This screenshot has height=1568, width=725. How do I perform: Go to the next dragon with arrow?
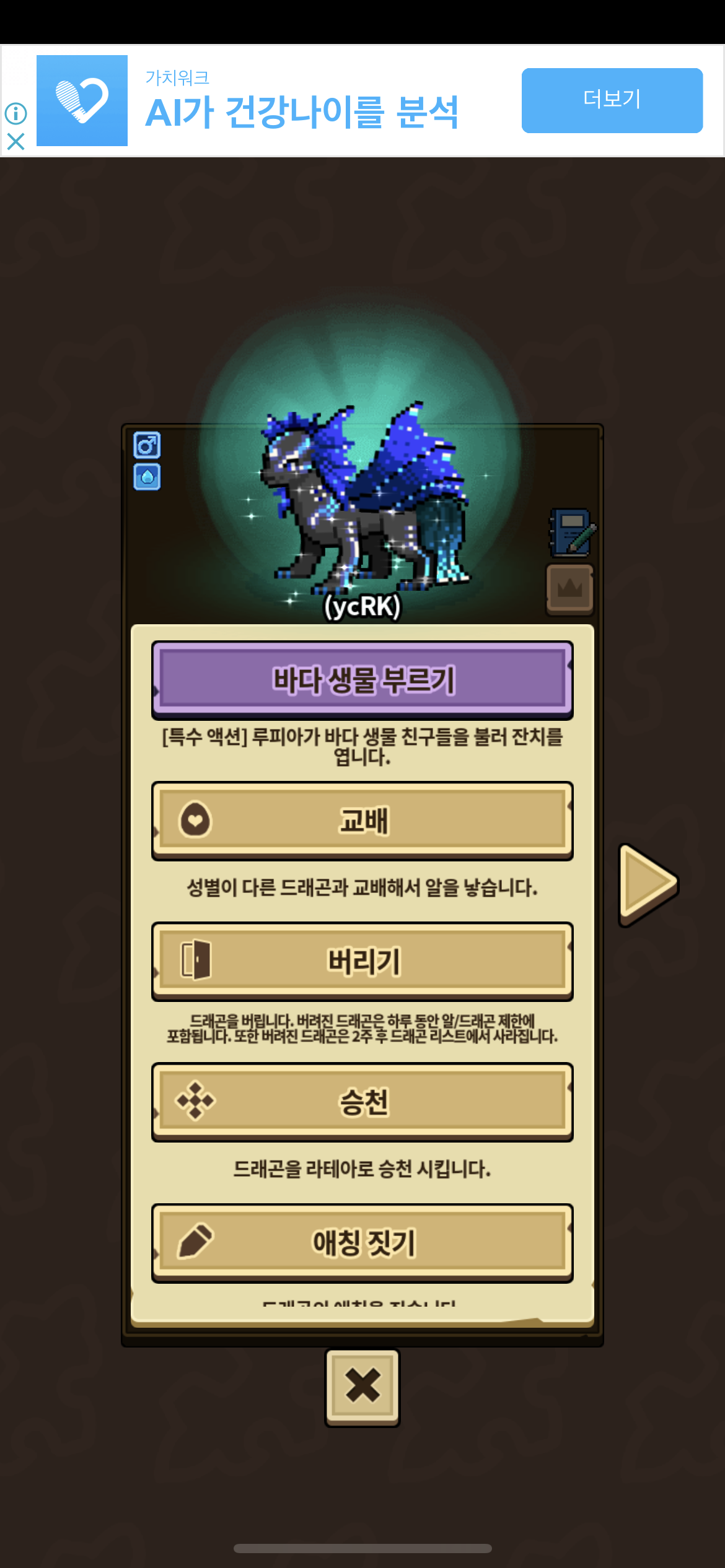pos(648,884)
